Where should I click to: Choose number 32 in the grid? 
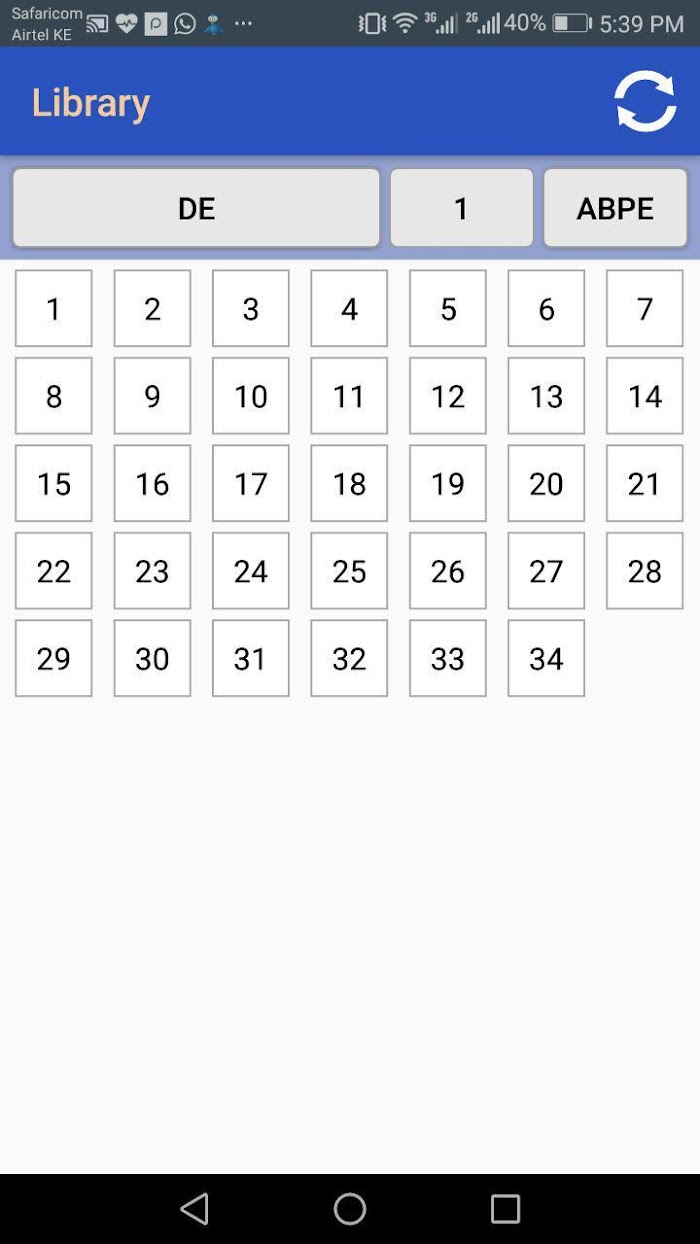click(x=349, y=658)
